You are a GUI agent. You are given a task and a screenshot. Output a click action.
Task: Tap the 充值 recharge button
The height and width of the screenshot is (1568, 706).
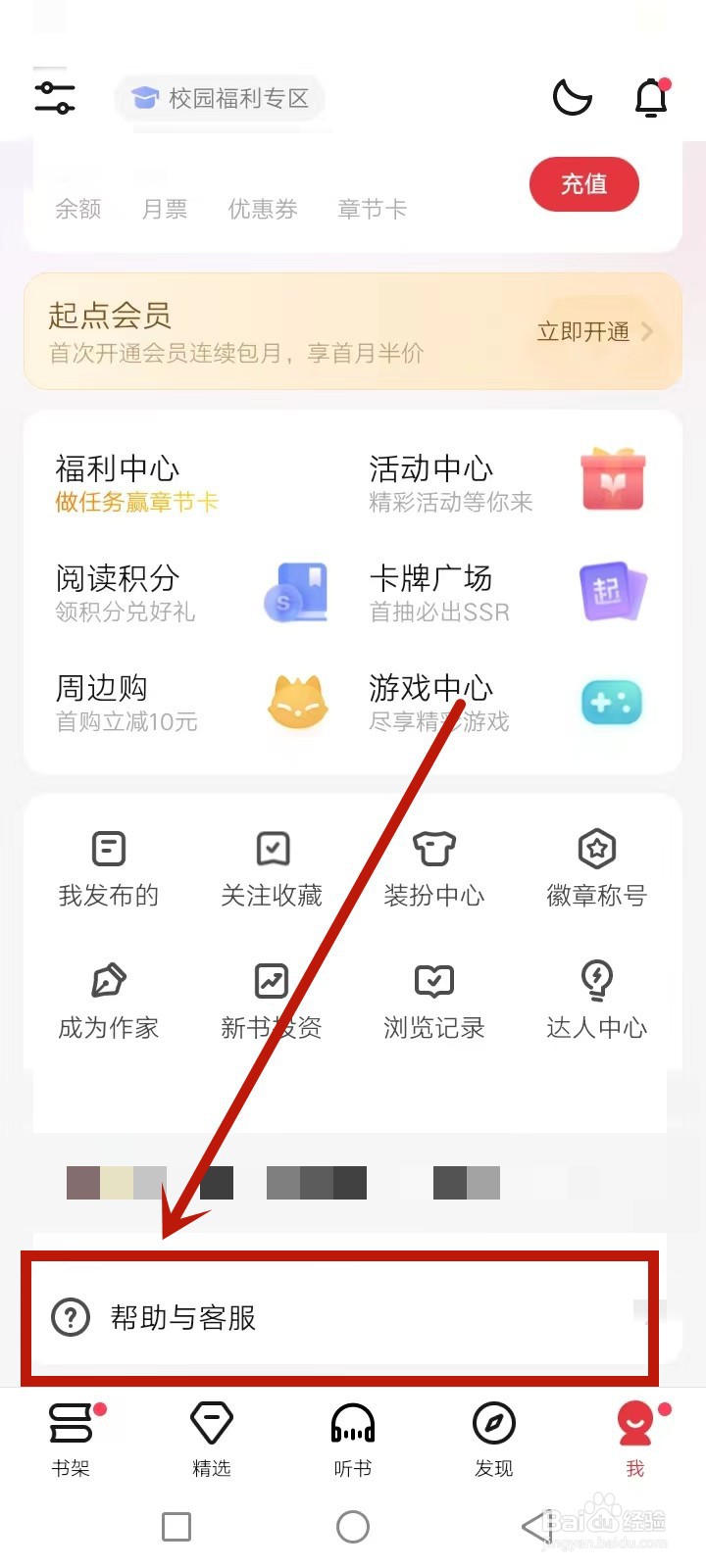point(584,184)
